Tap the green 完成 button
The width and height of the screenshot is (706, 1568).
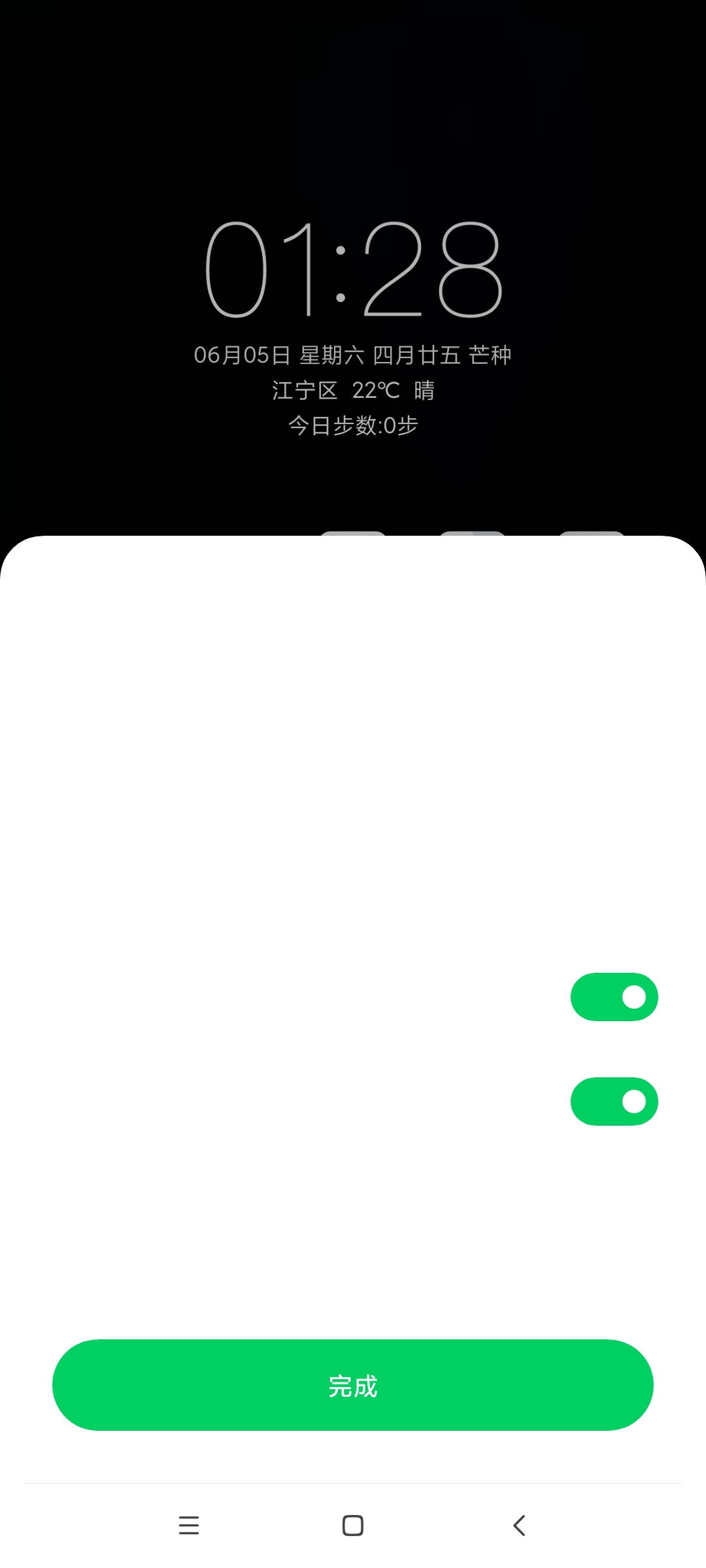point(353,1385)
